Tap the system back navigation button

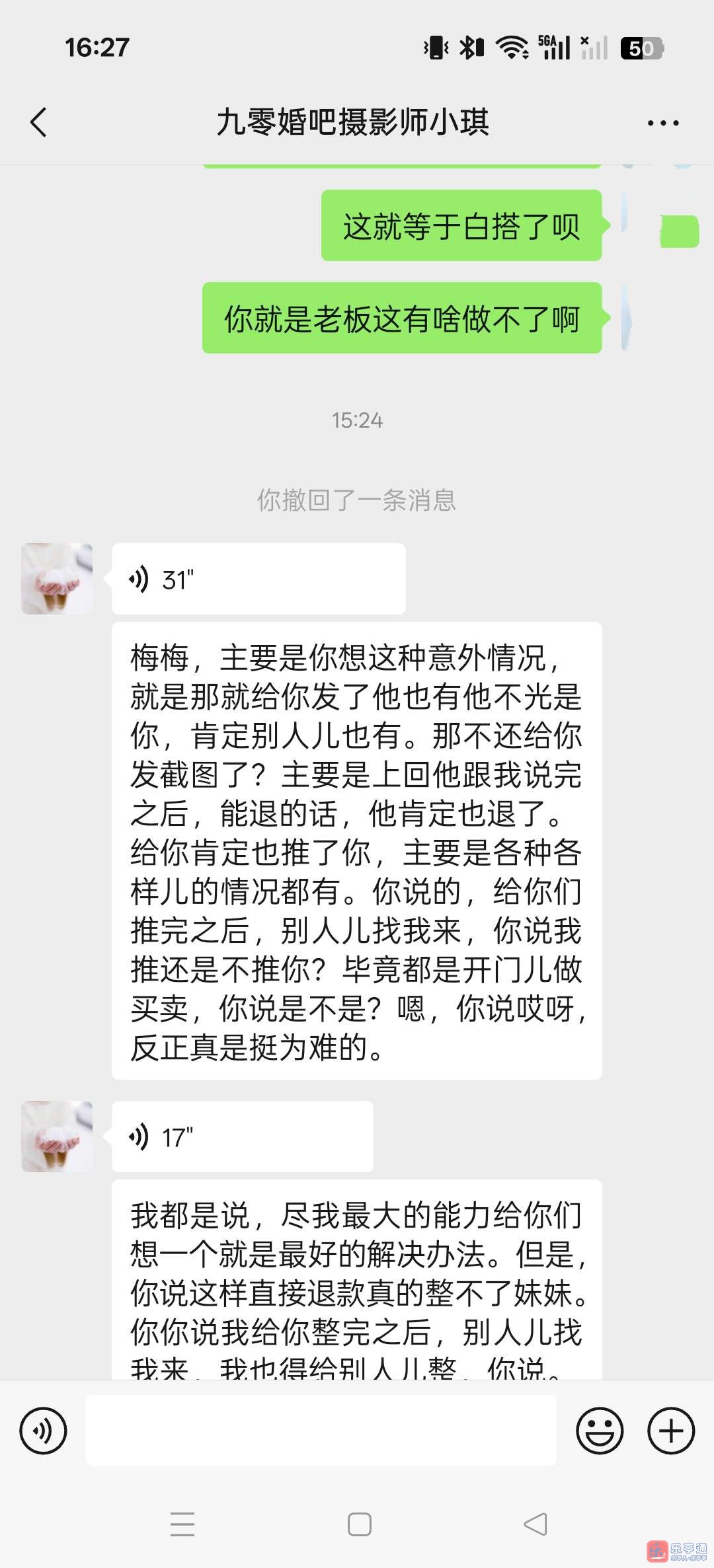(x=535, y=1524)
